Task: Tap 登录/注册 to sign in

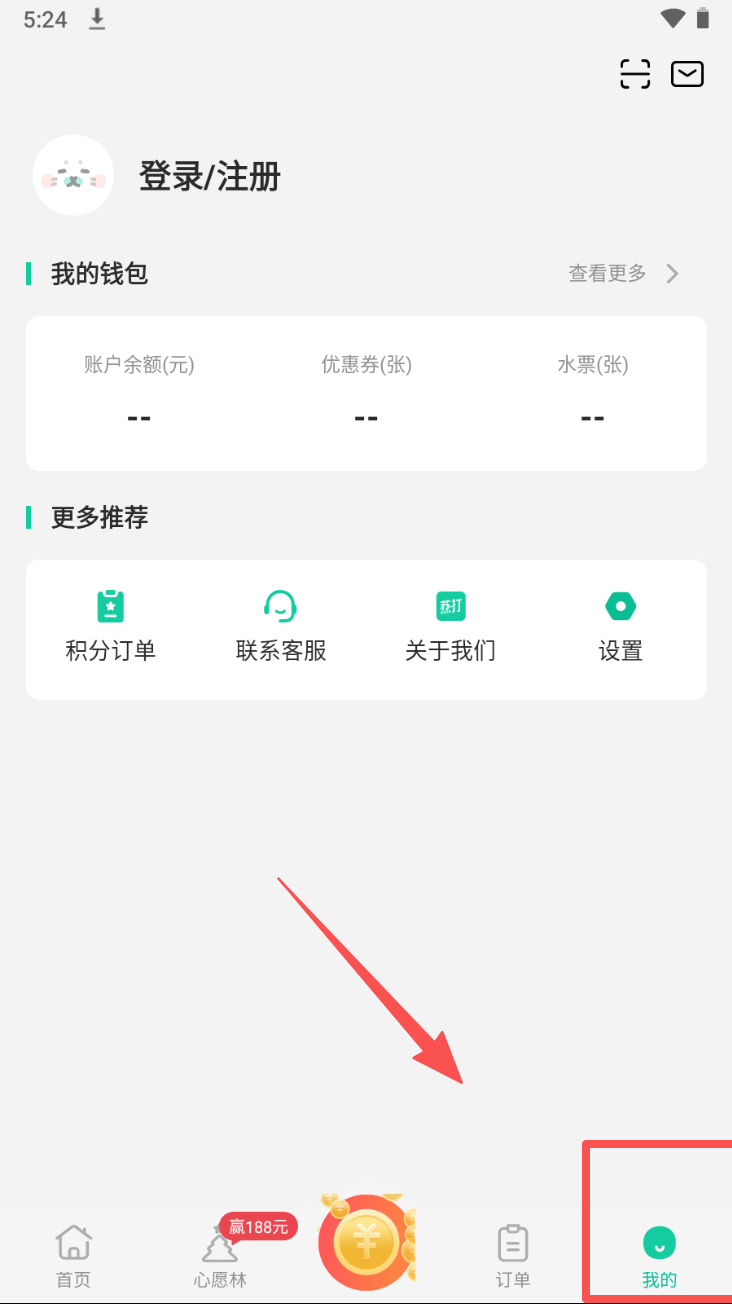Action: (210, 177)
